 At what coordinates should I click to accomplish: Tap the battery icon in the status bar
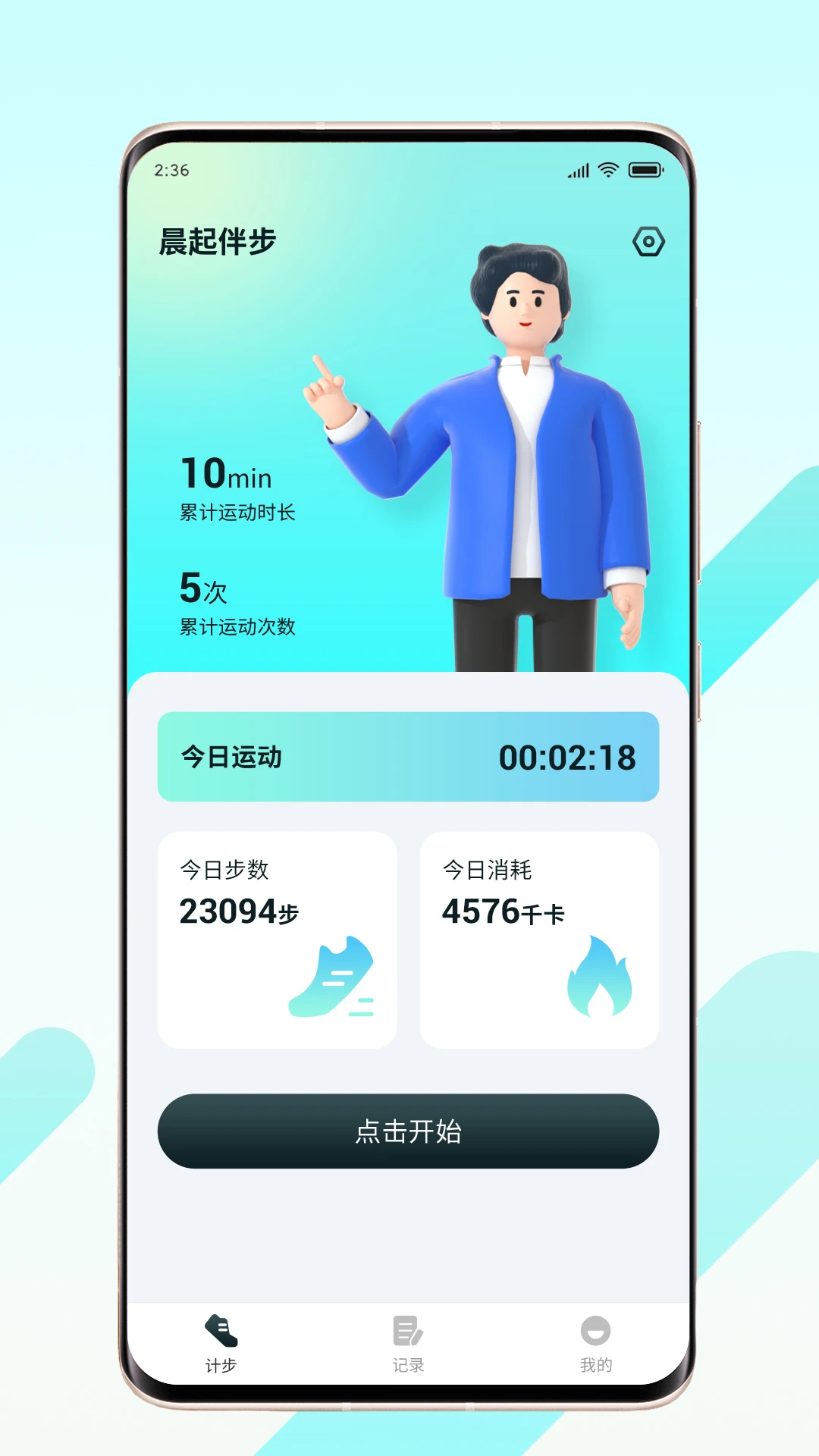[x=646, y=171]
